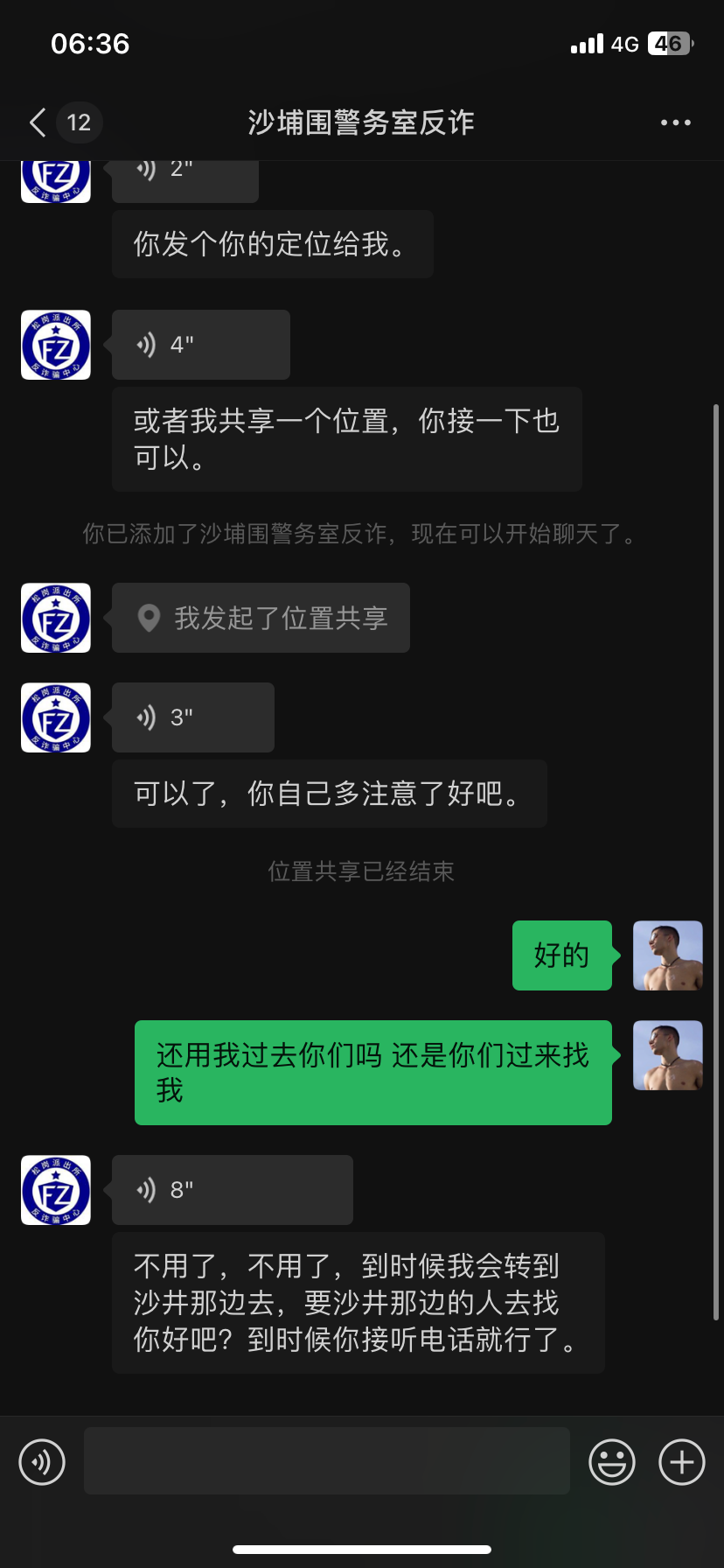Play the 4-second voice message
The height and width of the screenshot is (1568, 724).
(200, 345)
